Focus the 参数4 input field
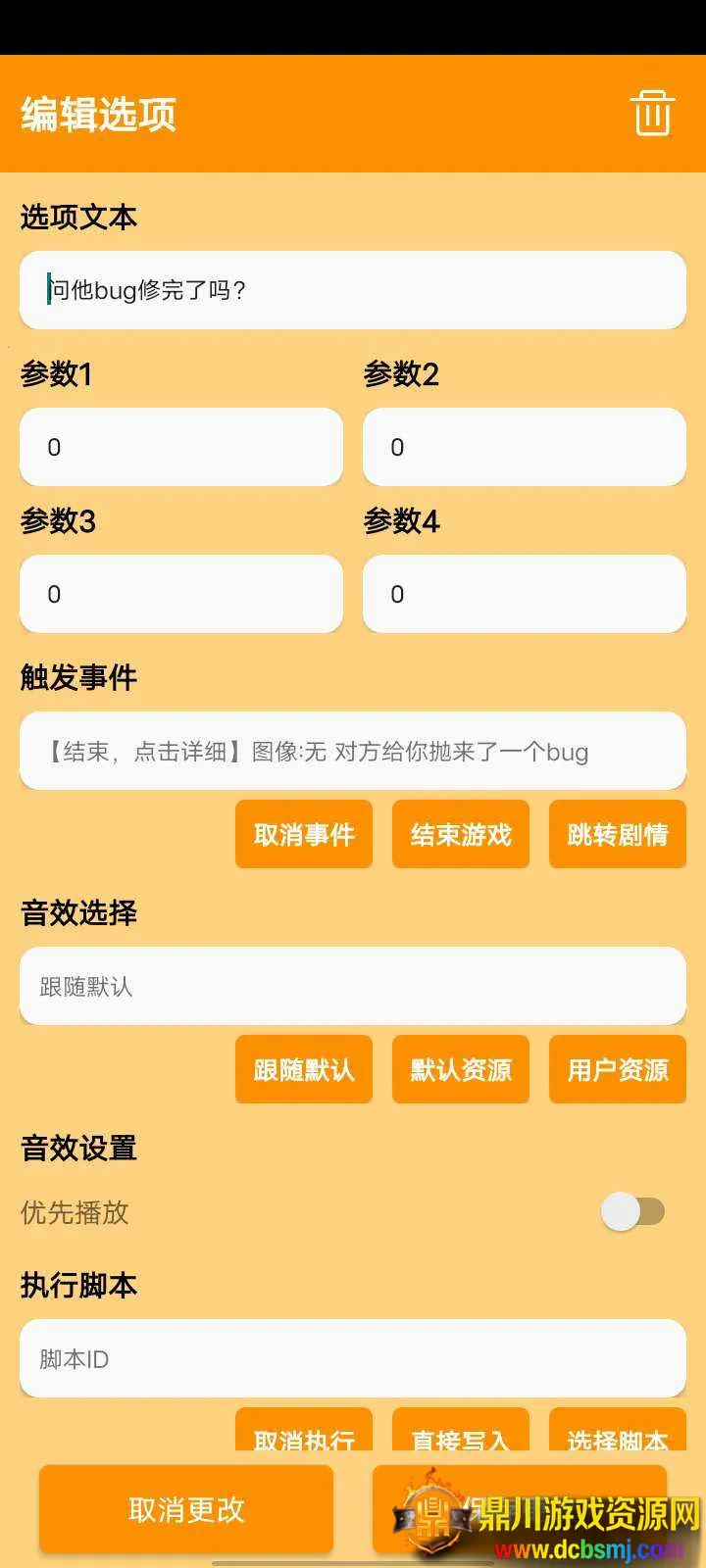Image resolution: width=706 pixels, height=1568 pixels. click(525, 594)
